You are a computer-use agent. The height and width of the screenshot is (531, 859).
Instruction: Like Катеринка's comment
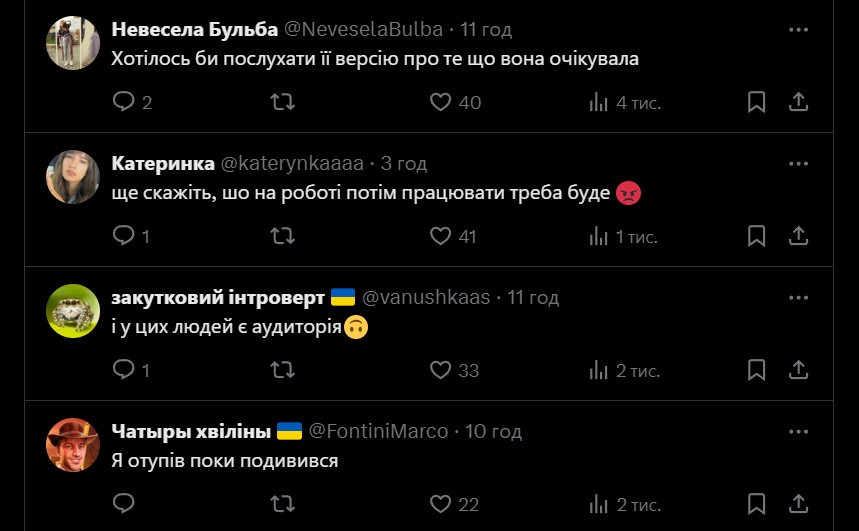(x=441, y=236)
